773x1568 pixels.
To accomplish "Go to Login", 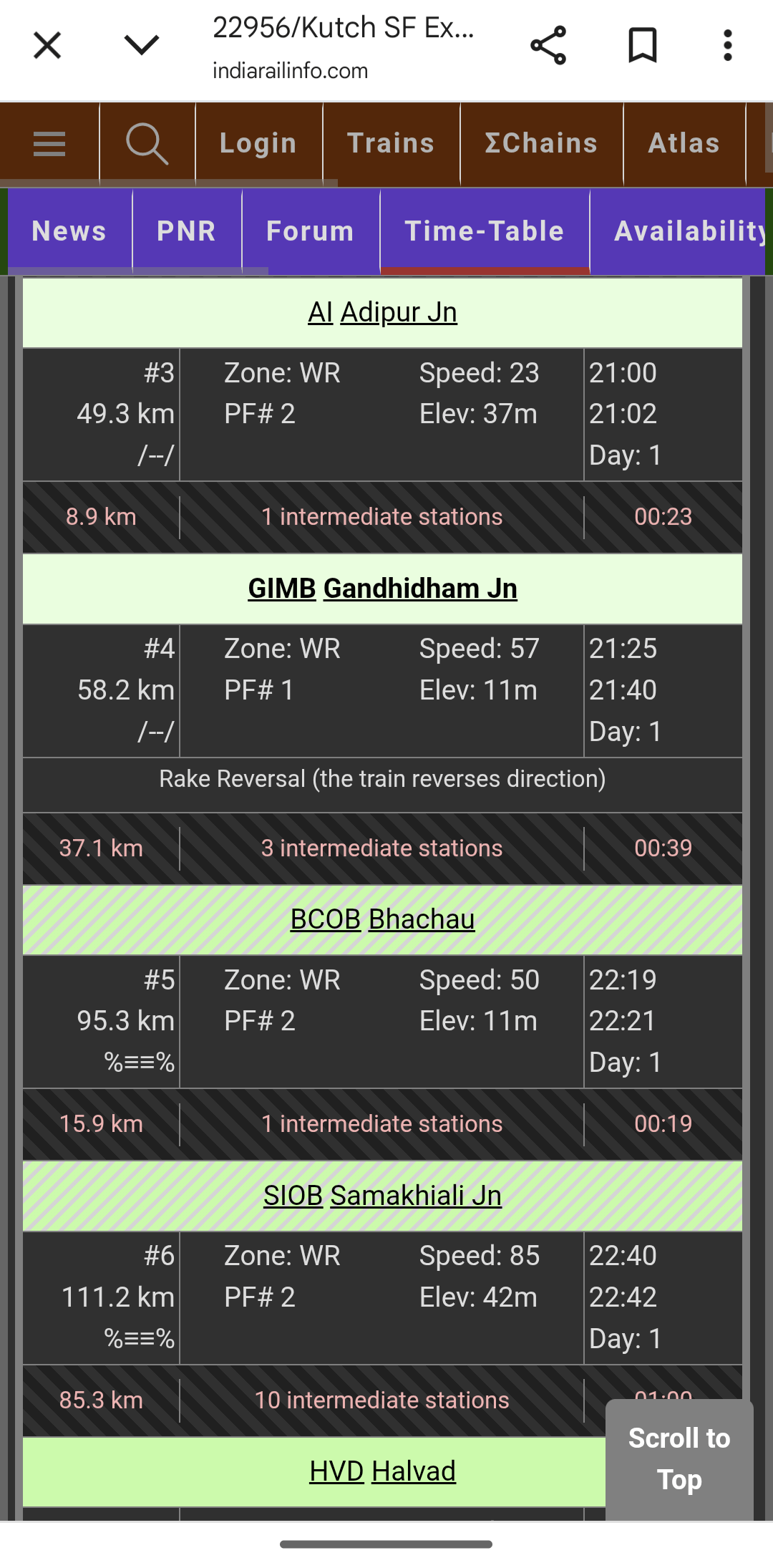I will click(x=258, y=144).
